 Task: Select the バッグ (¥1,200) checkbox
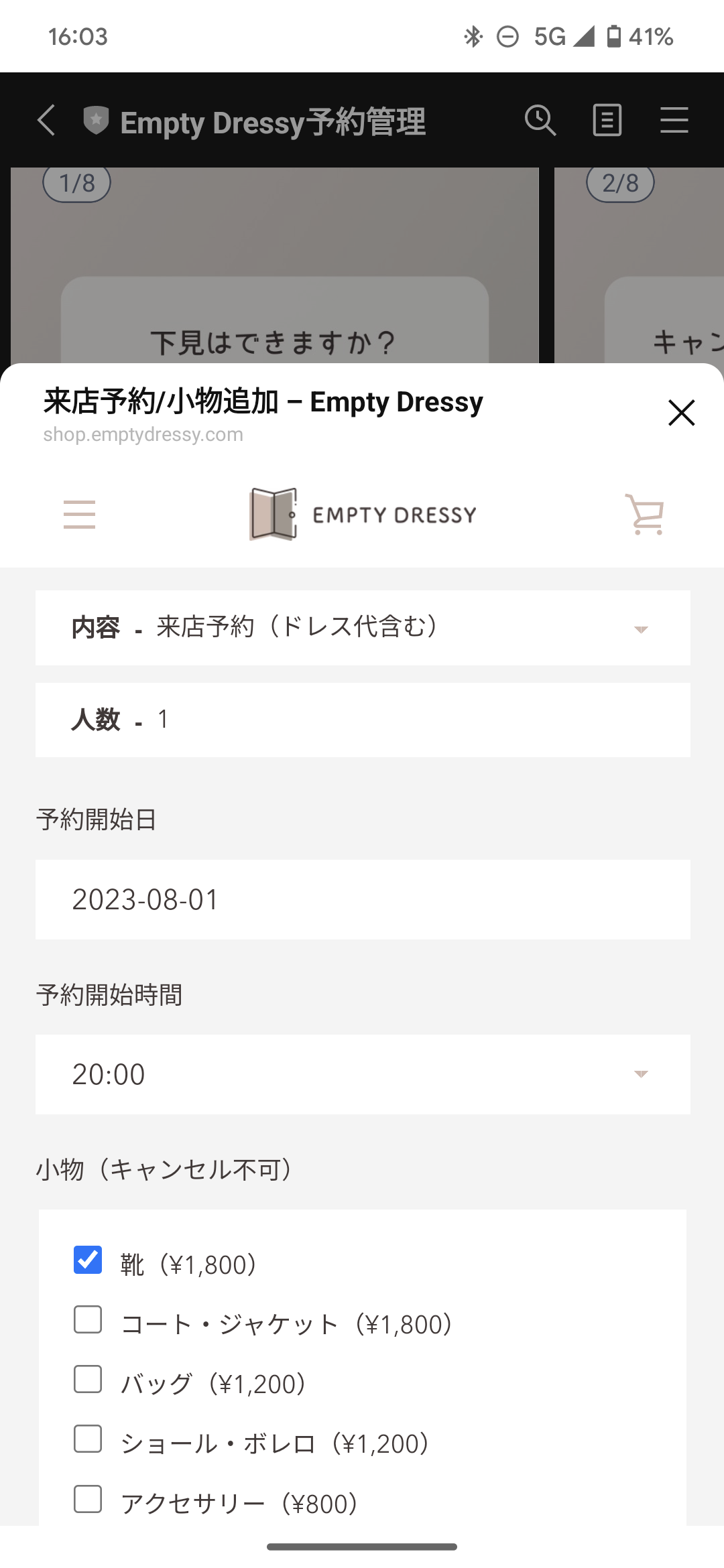click(88, 1379)
